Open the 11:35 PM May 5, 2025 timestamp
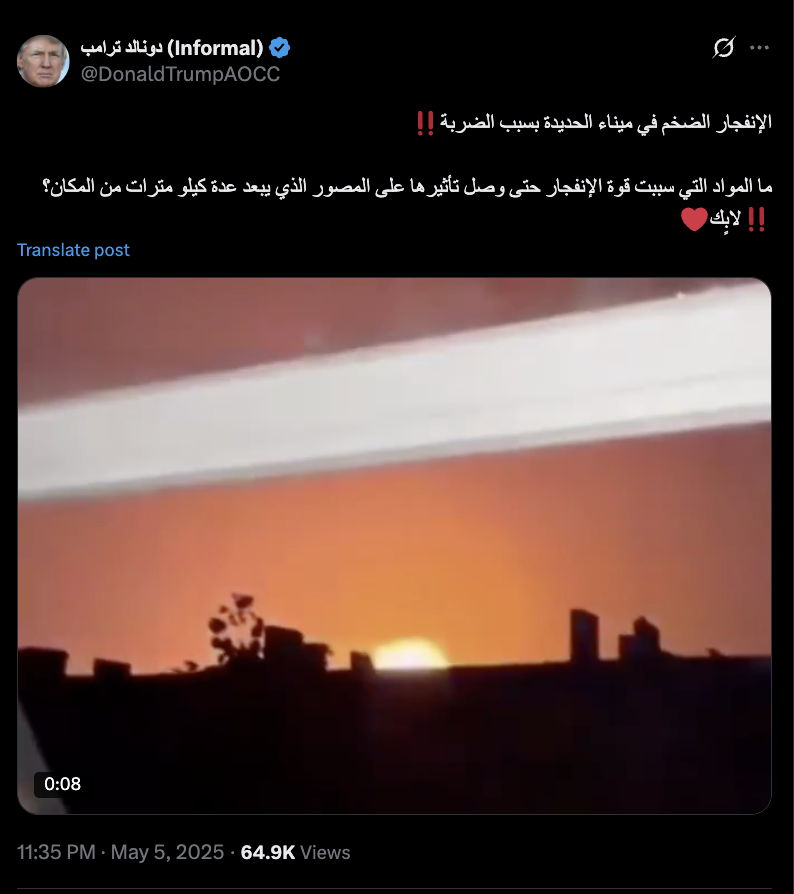Screen dimensions: 794x894 pos(119,852)
